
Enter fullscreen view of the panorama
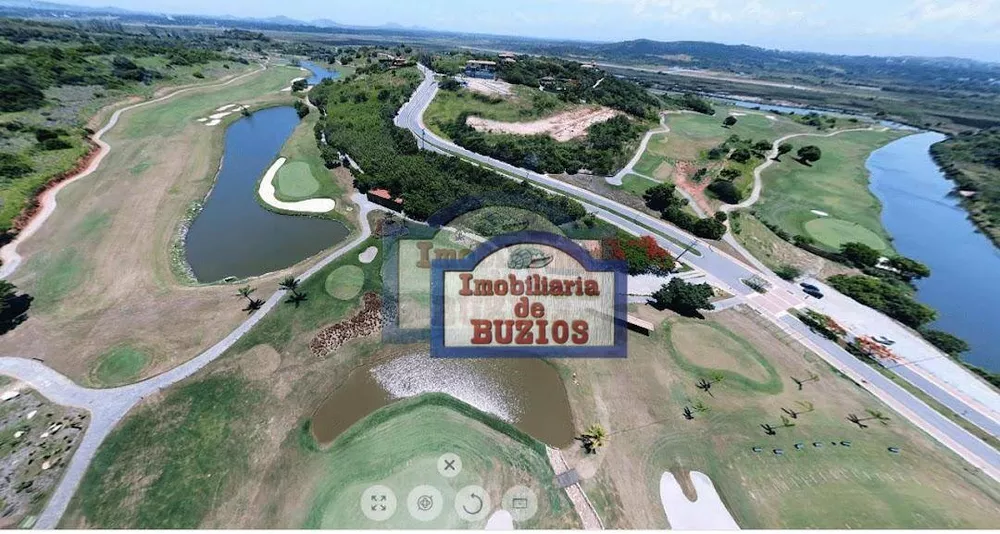click(x=378, y=502)
